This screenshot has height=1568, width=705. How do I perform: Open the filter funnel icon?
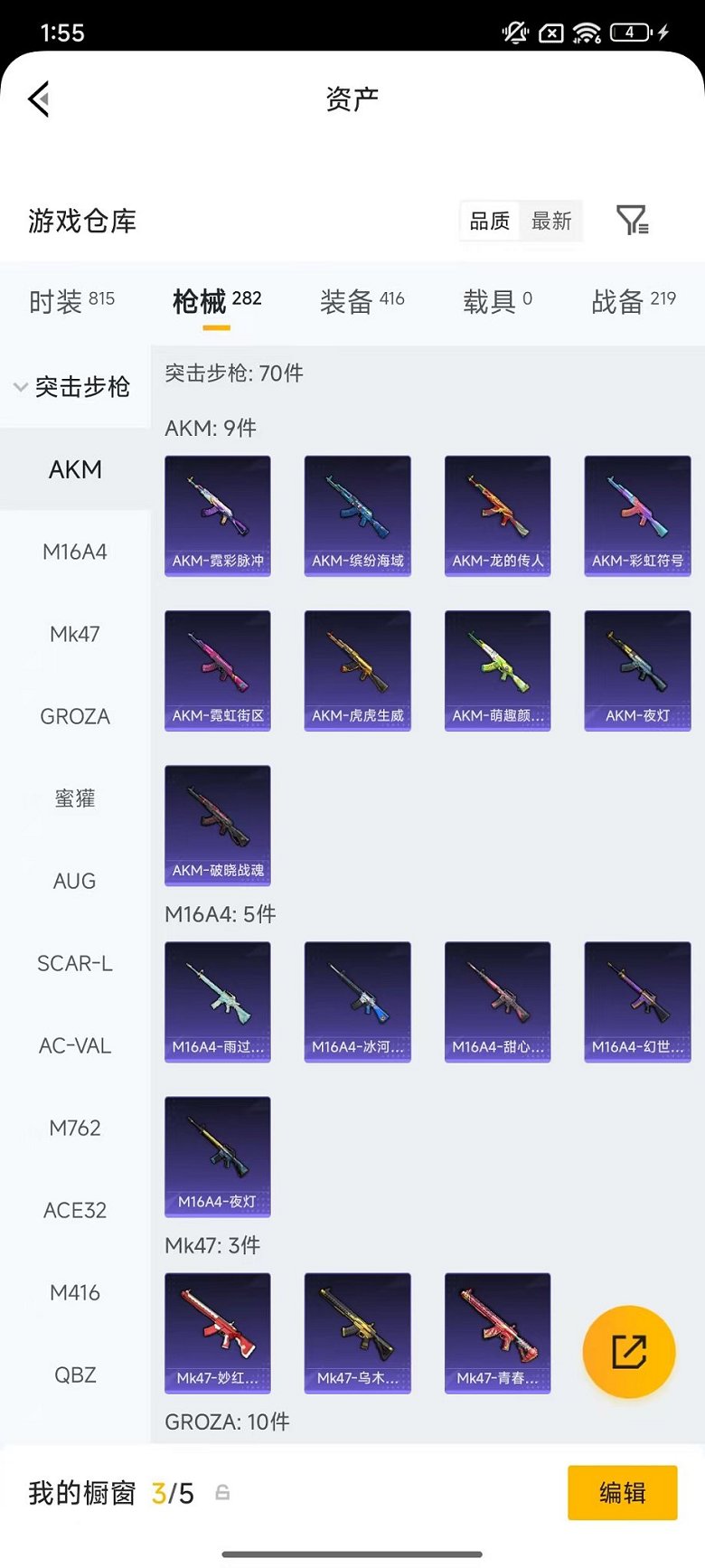pos(632,220)
